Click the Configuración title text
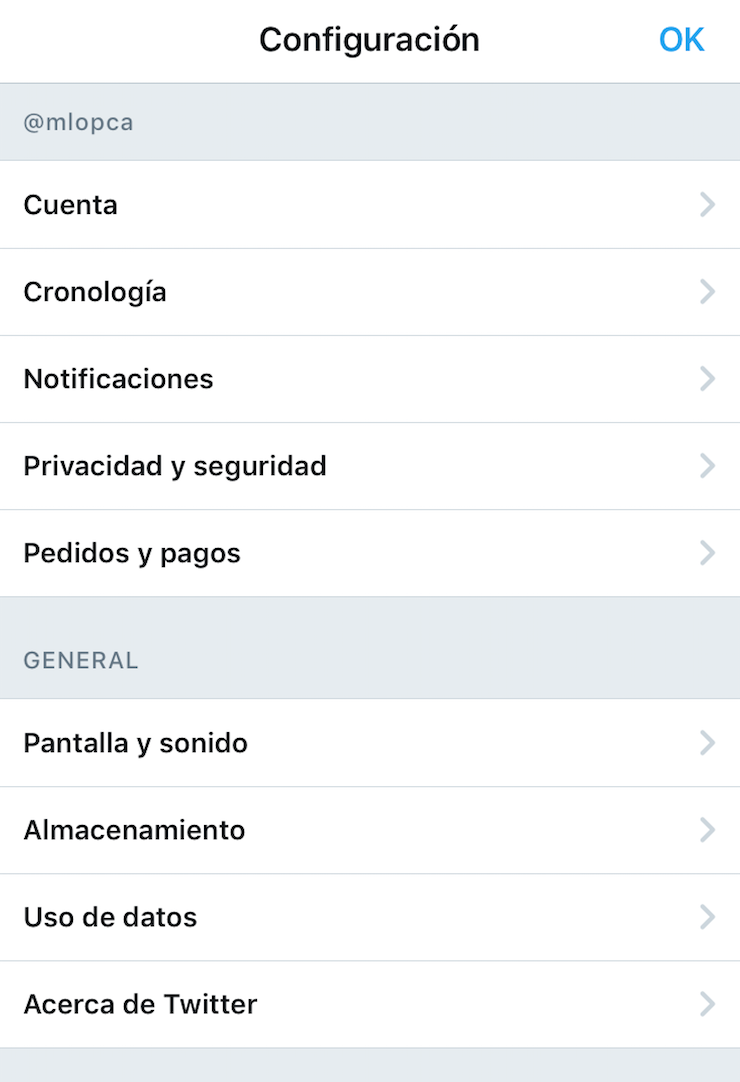Image resolution: width=740 pixels, height=1082 pixels. point(369,39)
